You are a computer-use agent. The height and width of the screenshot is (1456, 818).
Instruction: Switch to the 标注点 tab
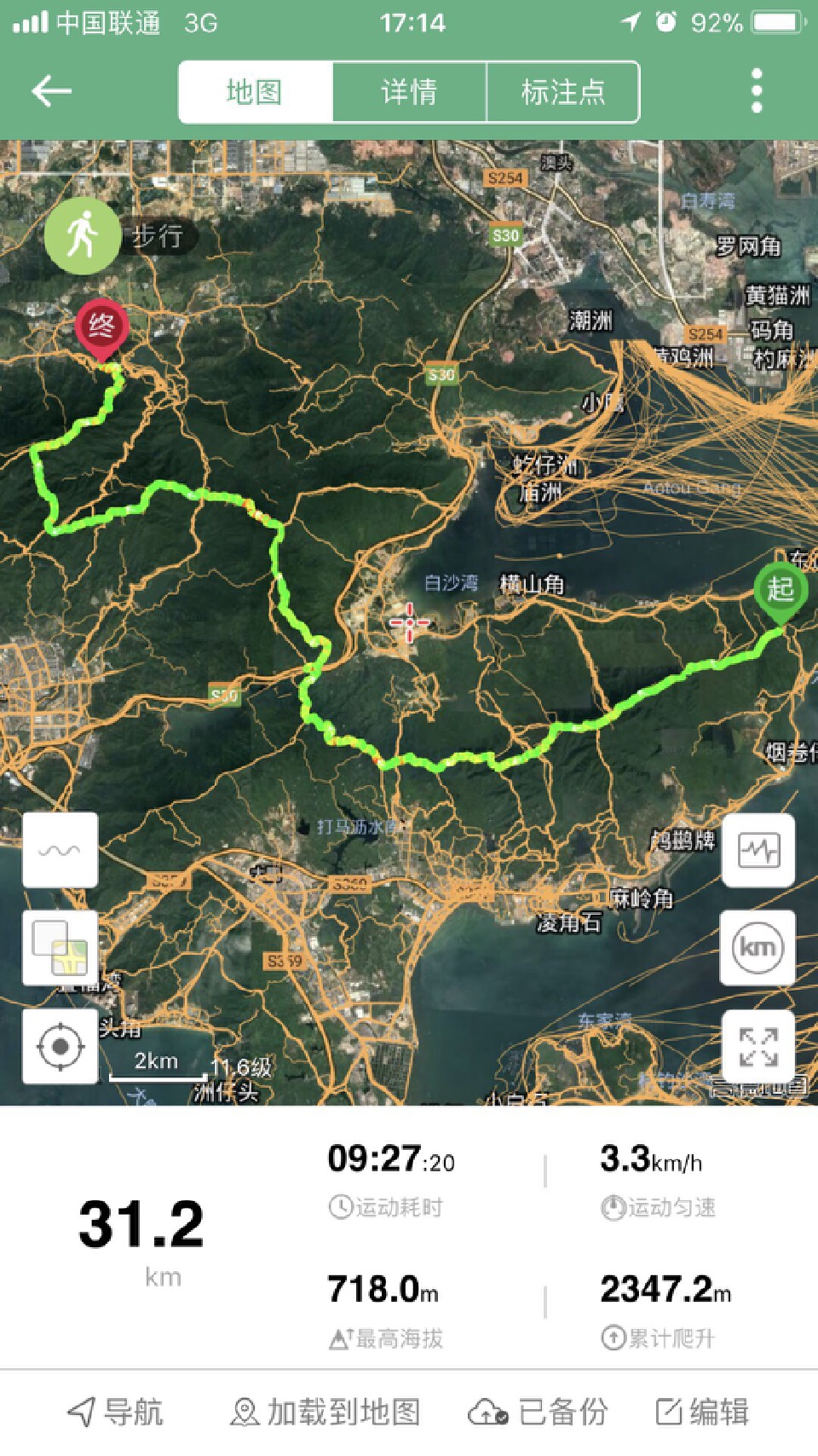click(562, 91)
